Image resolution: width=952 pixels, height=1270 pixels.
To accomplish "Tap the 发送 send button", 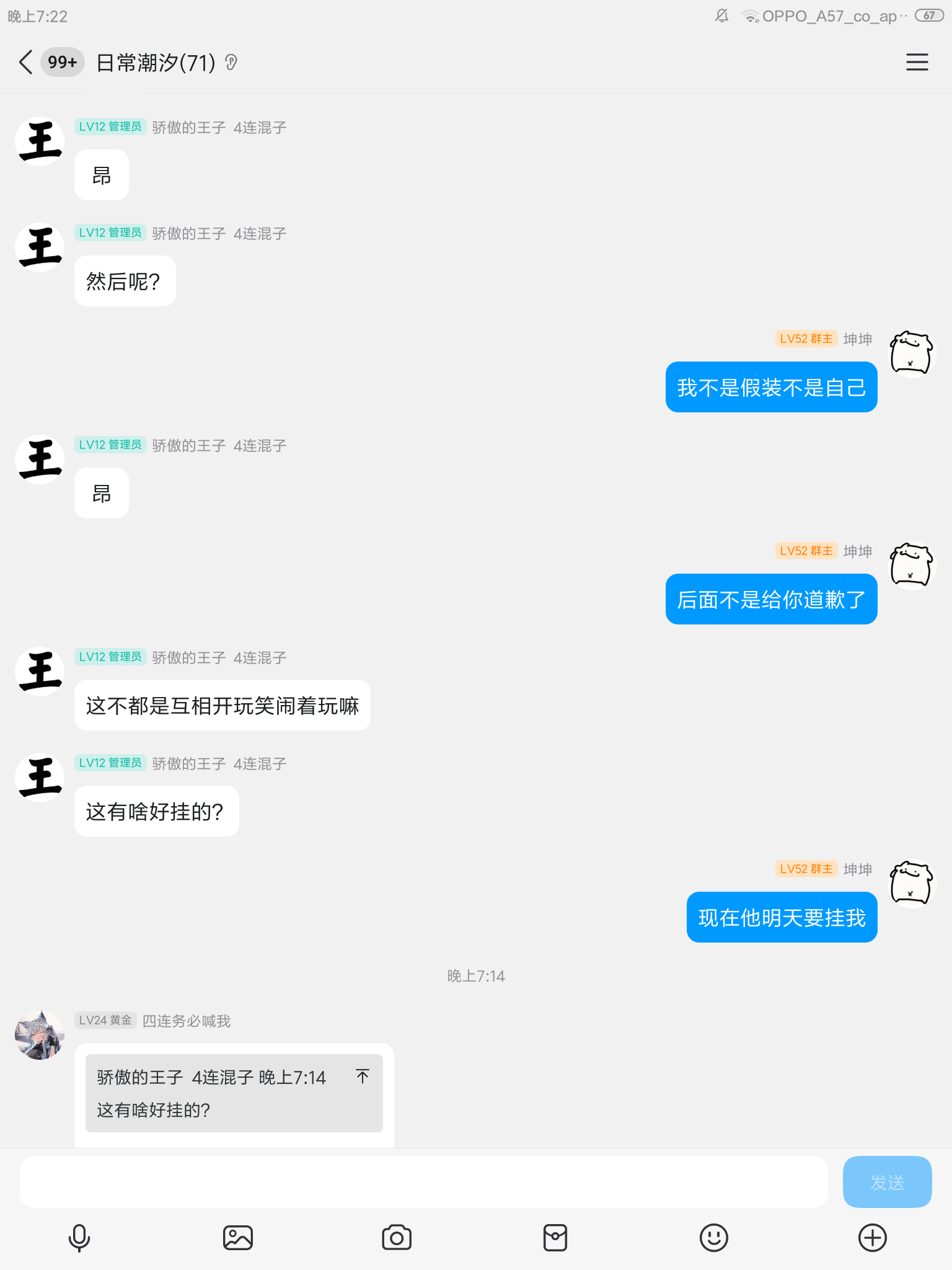I will [888, 1181].
